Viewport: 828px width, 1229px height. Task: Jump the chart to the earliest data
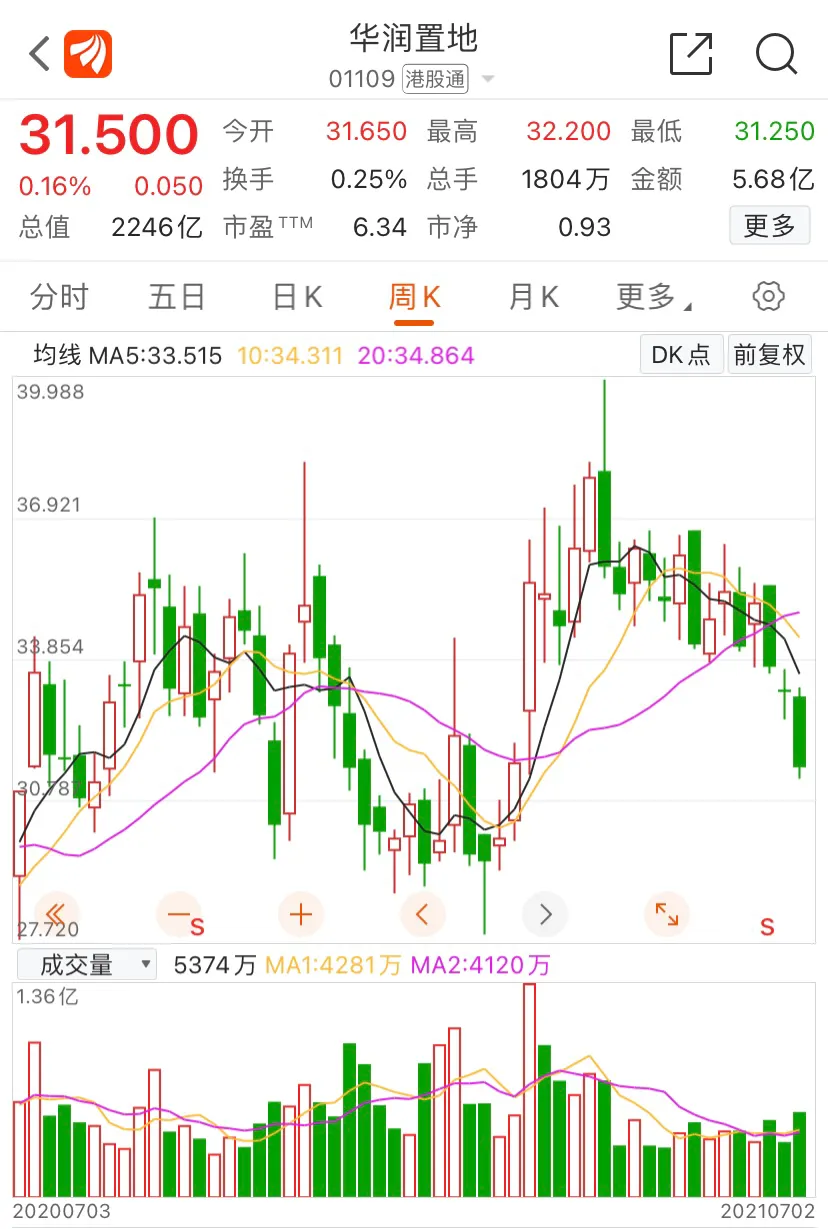[x=55, y=913]
